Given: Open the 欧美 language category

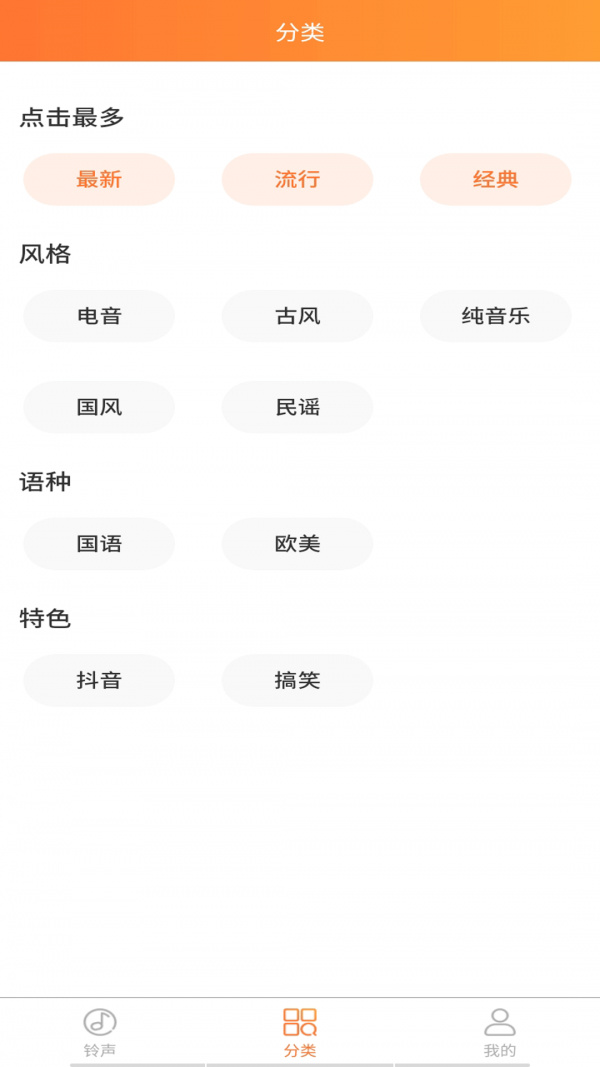Looking at the screenshot, I should tap(297, 544).
